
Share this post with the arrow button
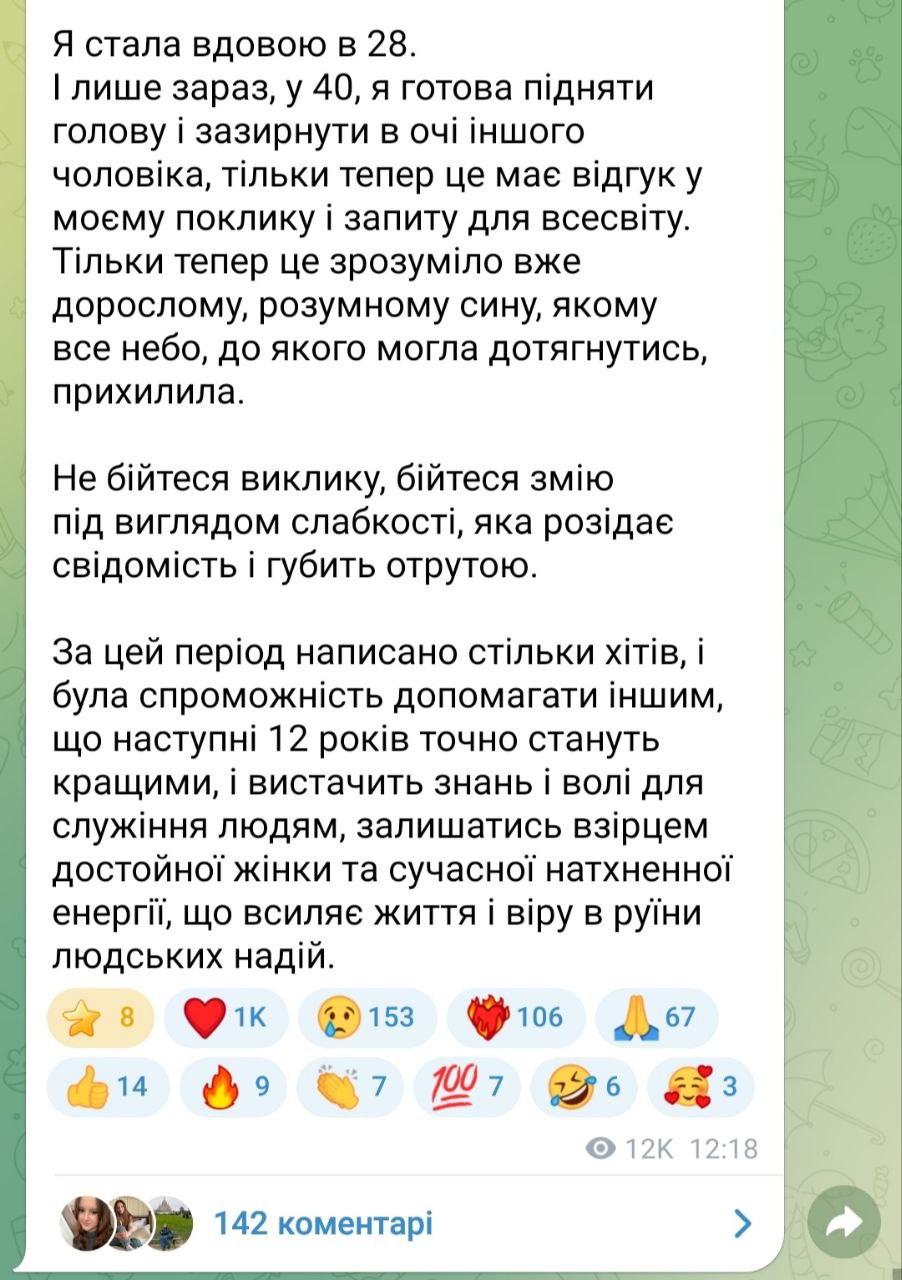[x=843, y=1222]
